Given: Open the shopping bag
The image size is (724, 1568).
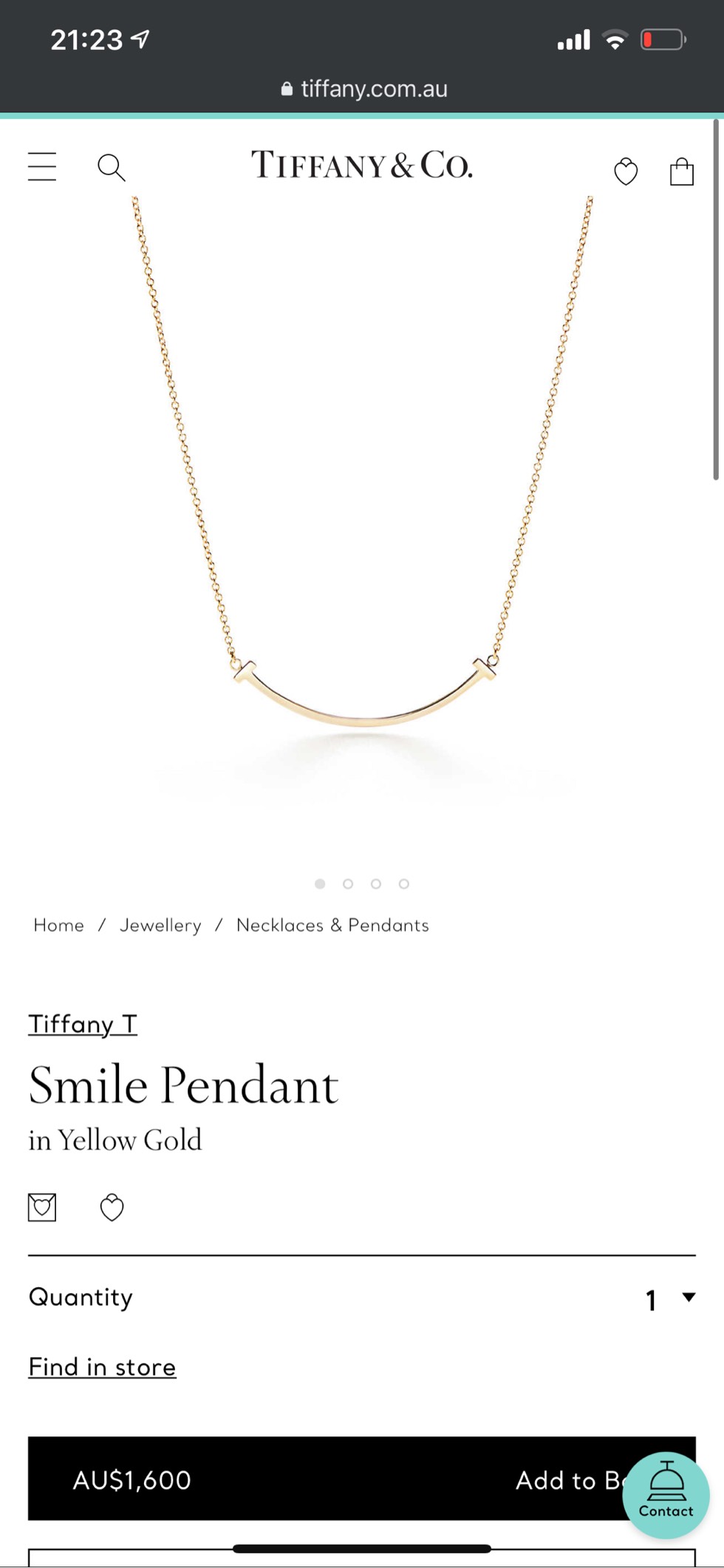Looking at the screenshot, I should click(x=681, y=172).
